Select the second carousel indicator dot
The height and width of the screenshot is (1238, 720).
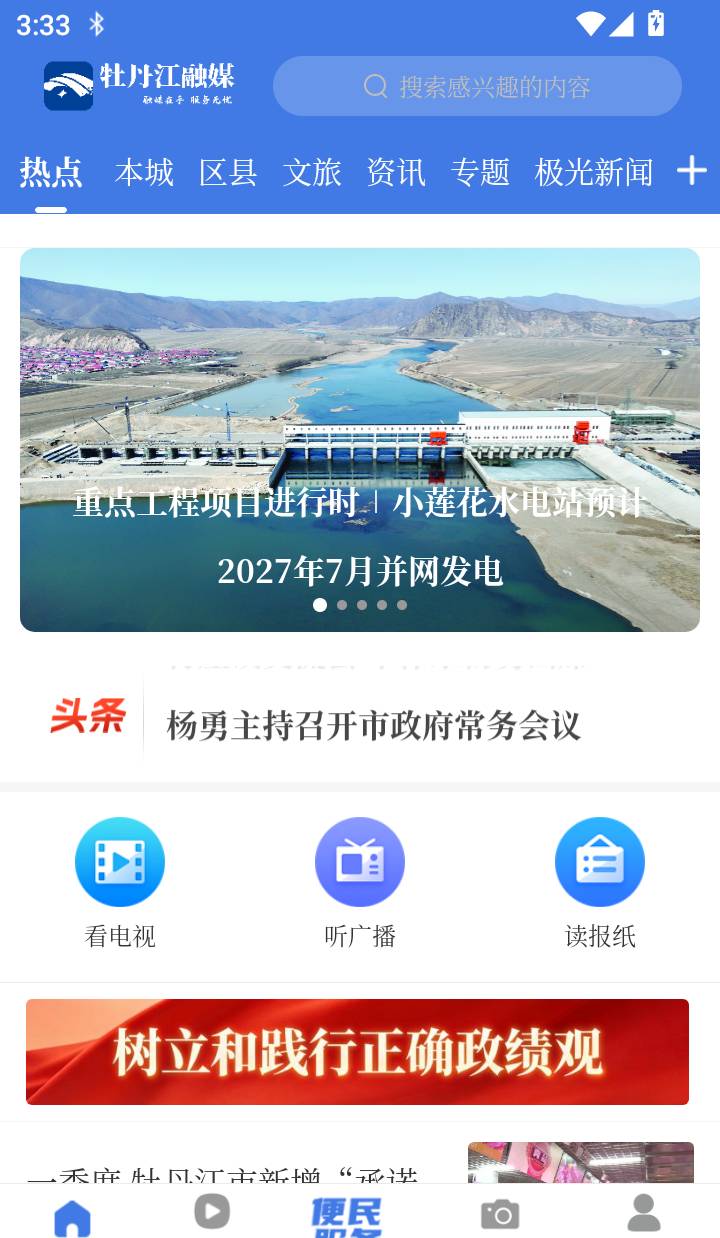341,605
